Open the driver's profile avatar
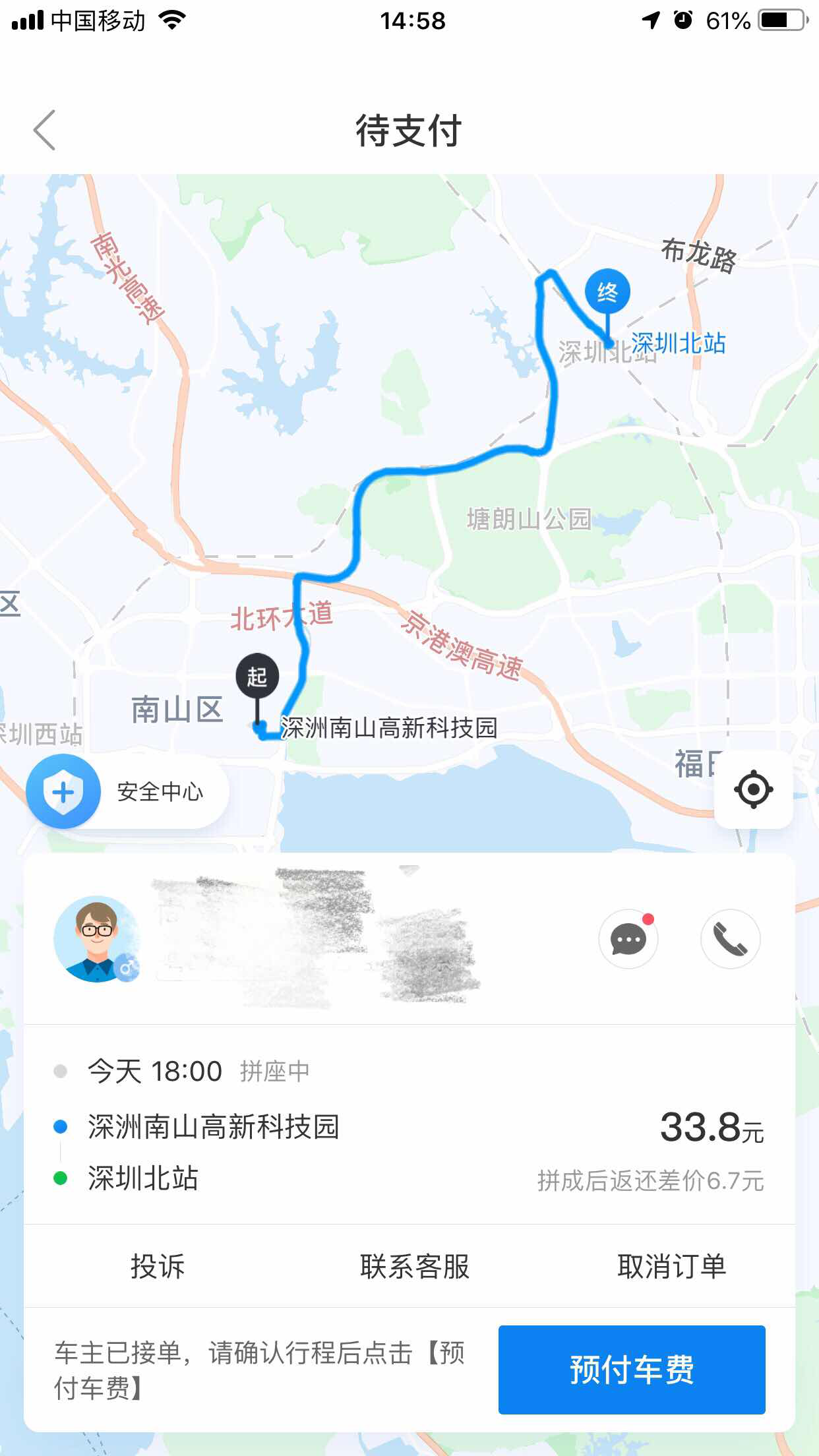The height and width of the screenshot is (1456, 819). (96, 939)
